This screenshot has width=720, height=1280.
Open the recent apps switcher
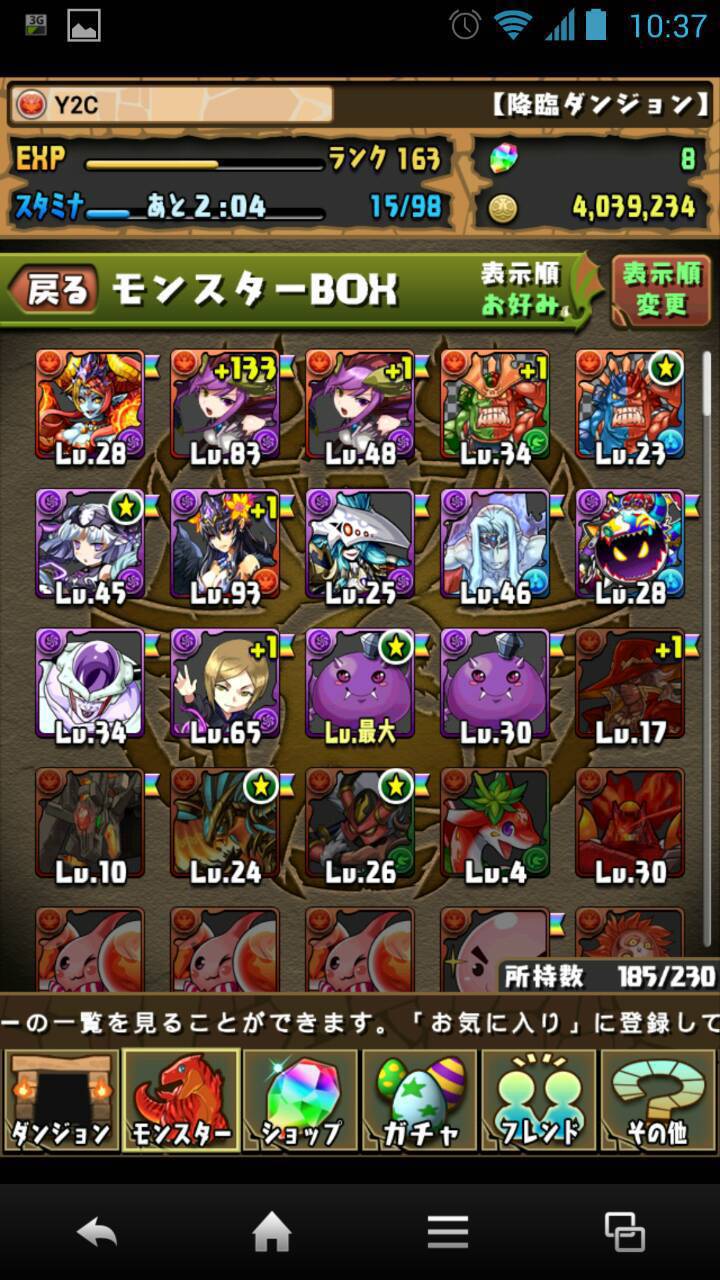coord(625,1232)
